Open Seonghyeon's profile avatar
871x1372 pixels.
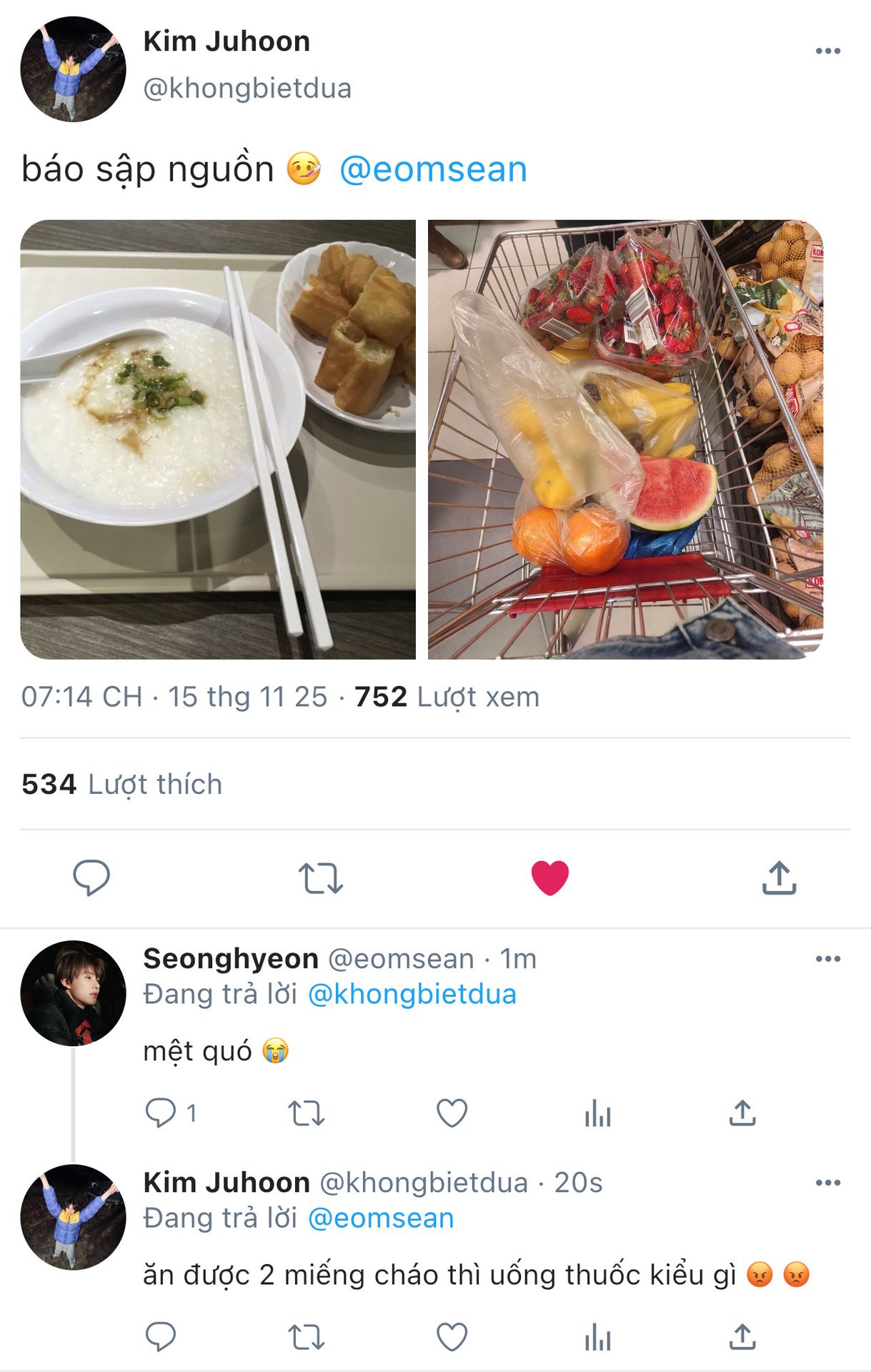[73, 993]
